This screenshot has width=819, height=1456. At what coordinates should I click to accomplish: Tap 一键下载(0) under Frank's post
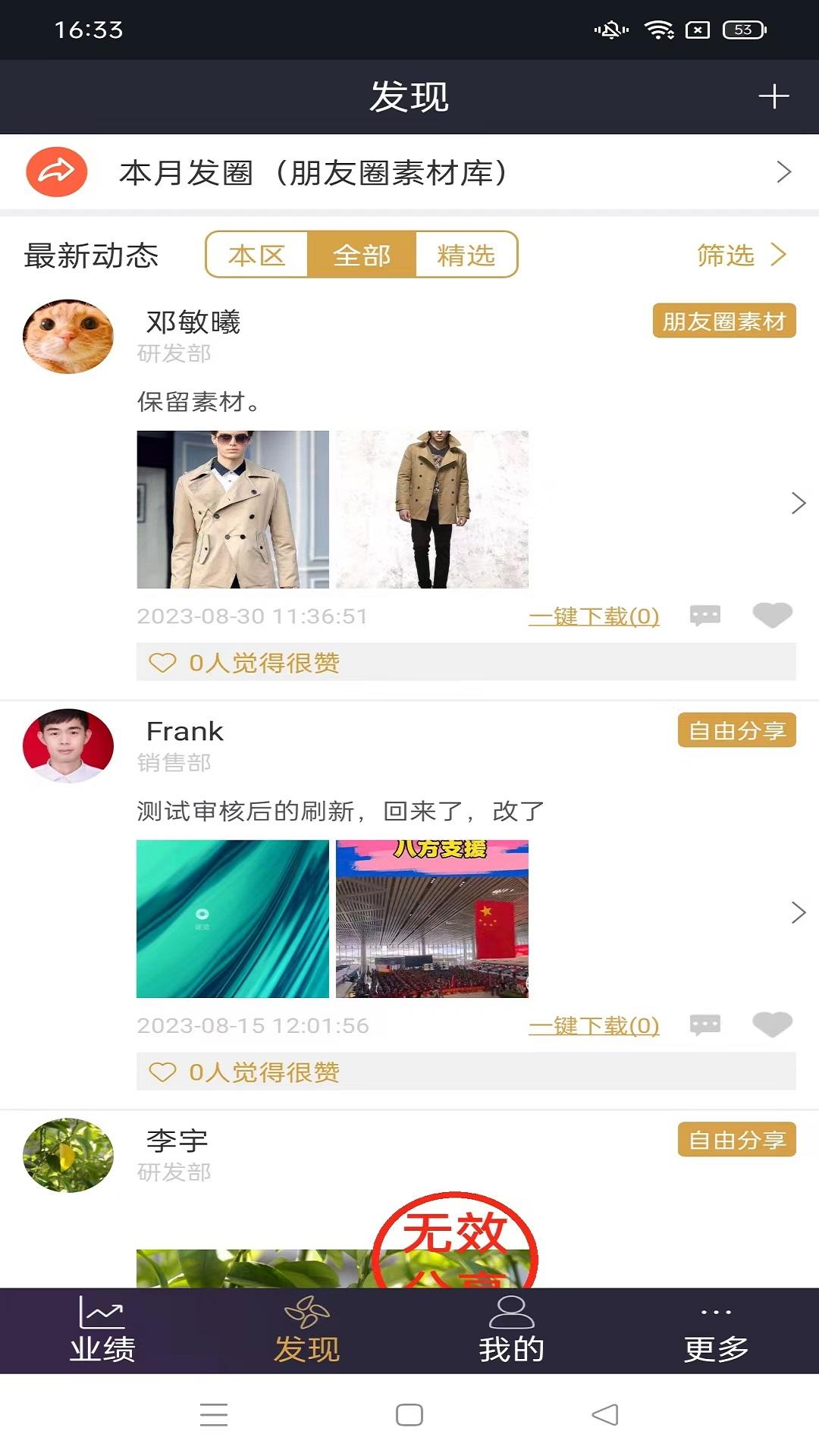(x=593, y=1025)
